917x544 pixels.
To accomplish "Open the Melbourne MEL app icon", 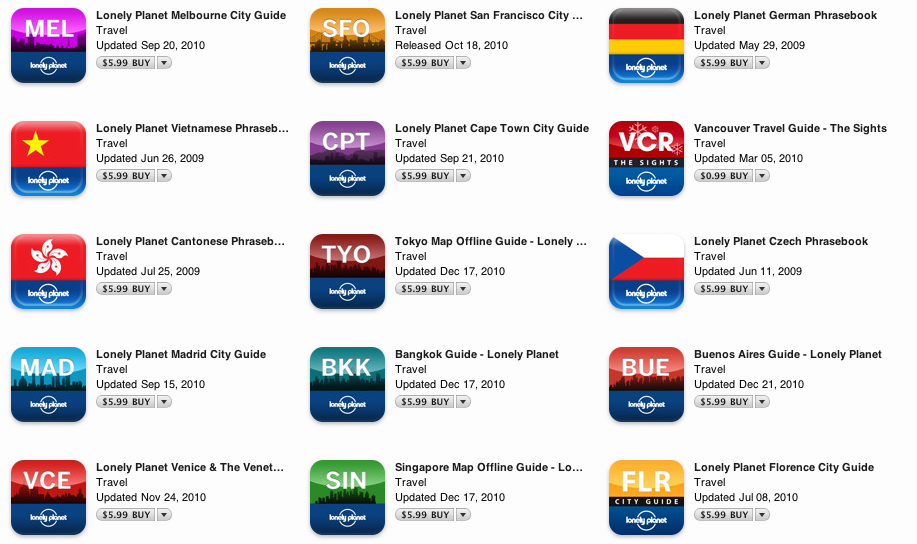I will click(48, 46).
